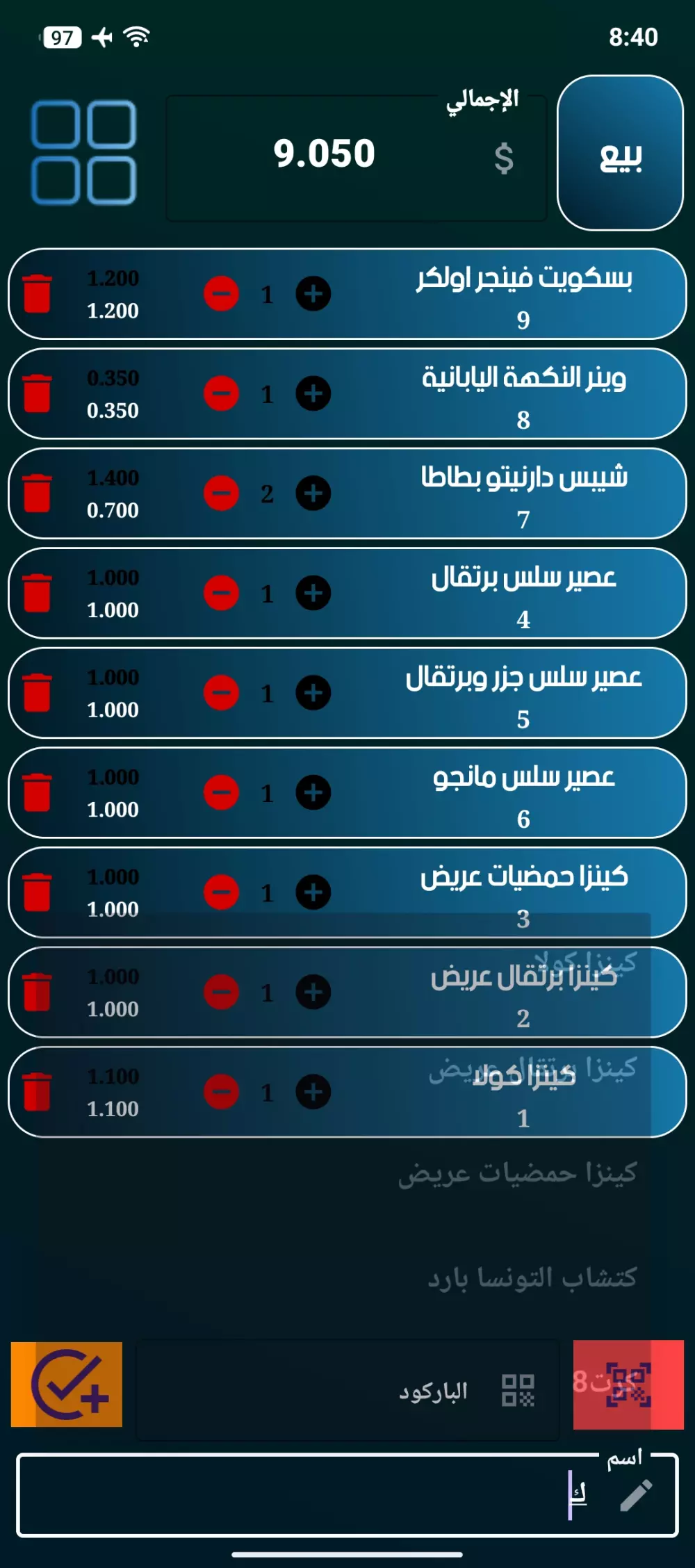Screen dimensions: 695x1568
Task: Increase quantity of كينزا برتقال عريض
Action: pyautogui.click(x=313, y=993)
